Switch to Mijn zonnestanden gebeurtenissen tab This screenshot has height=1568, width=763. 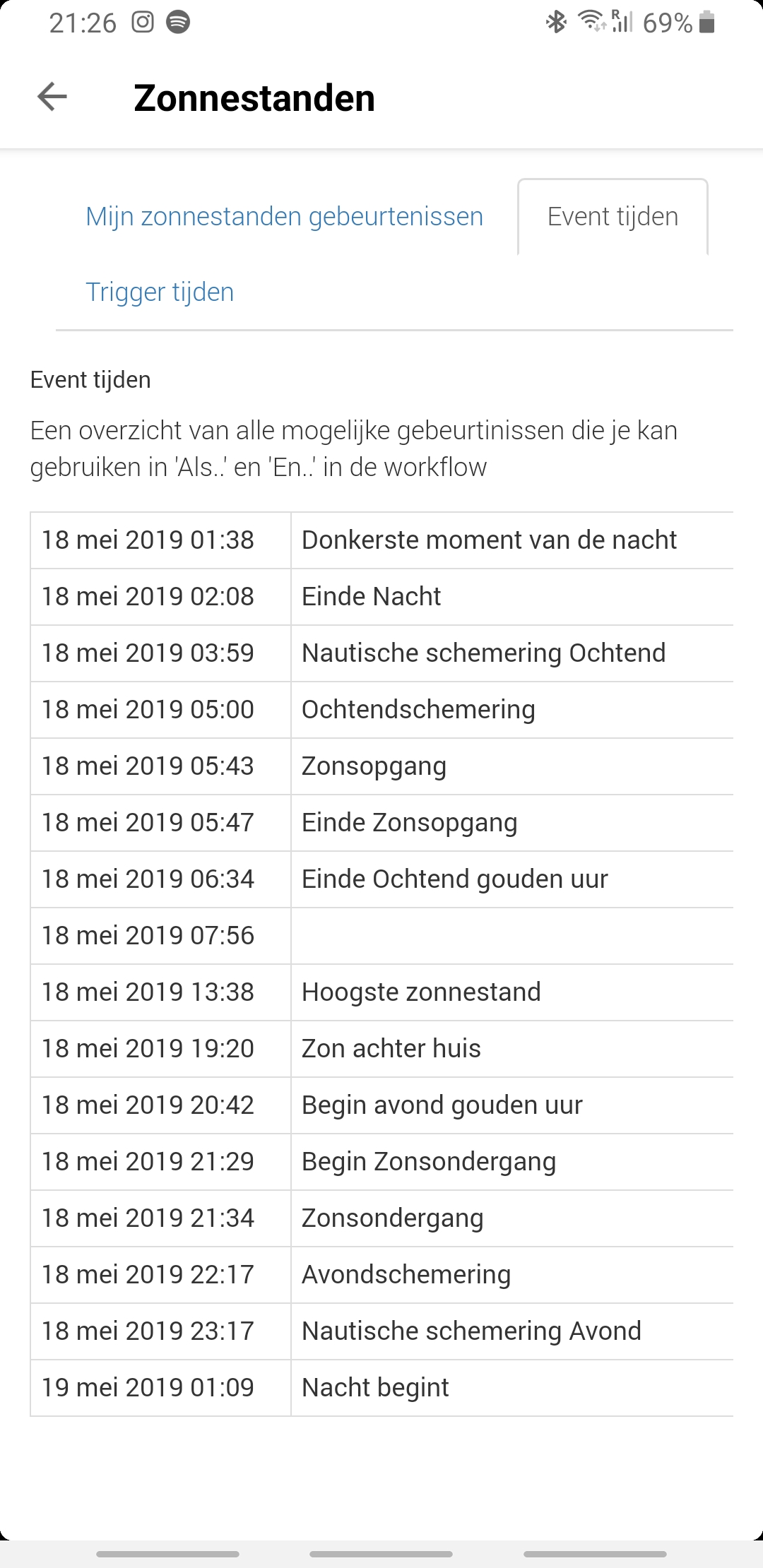click(x=284, y=217)
